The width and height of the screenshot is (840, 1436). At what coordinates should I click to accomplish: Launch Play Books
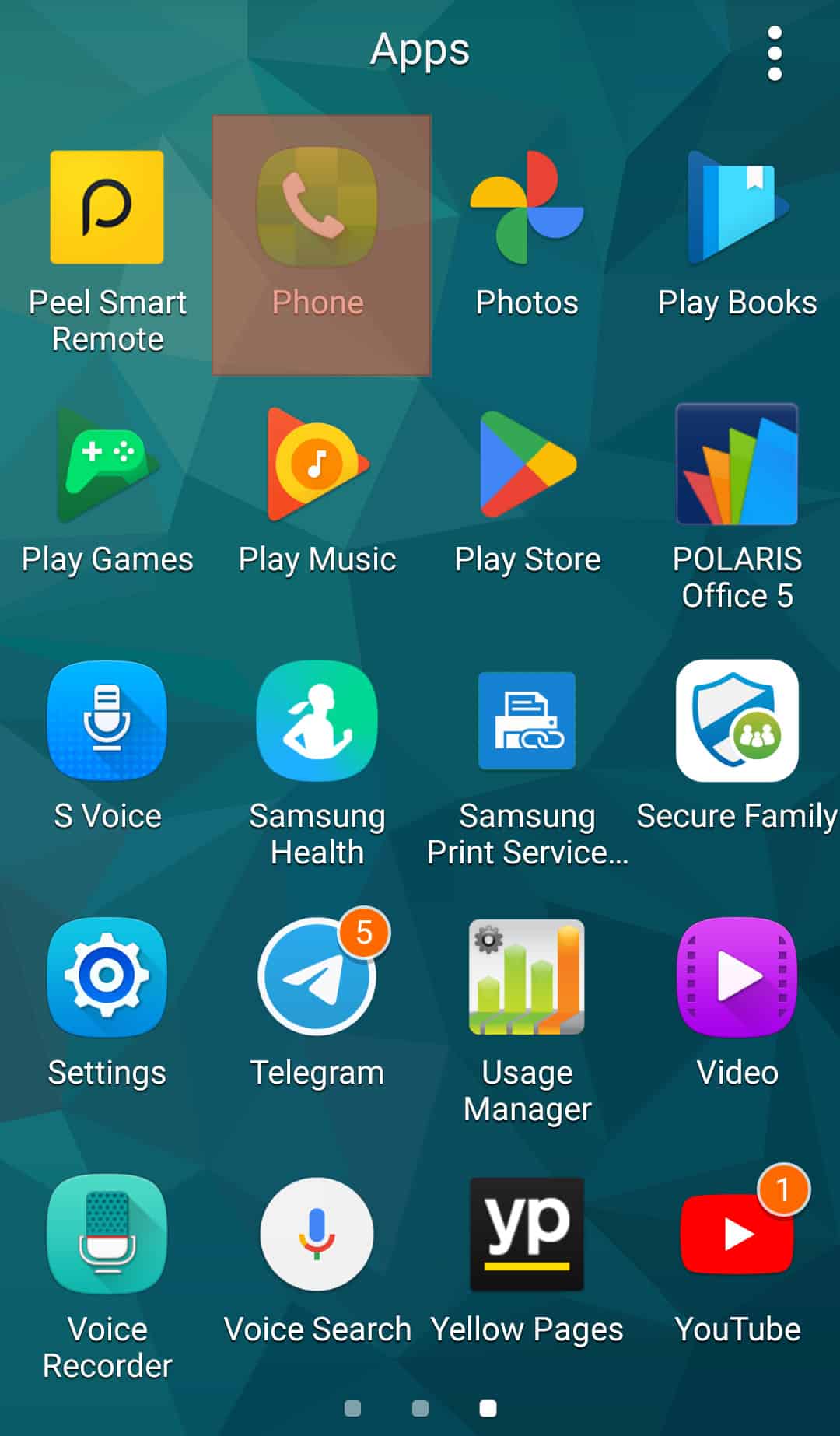[737, 208]
